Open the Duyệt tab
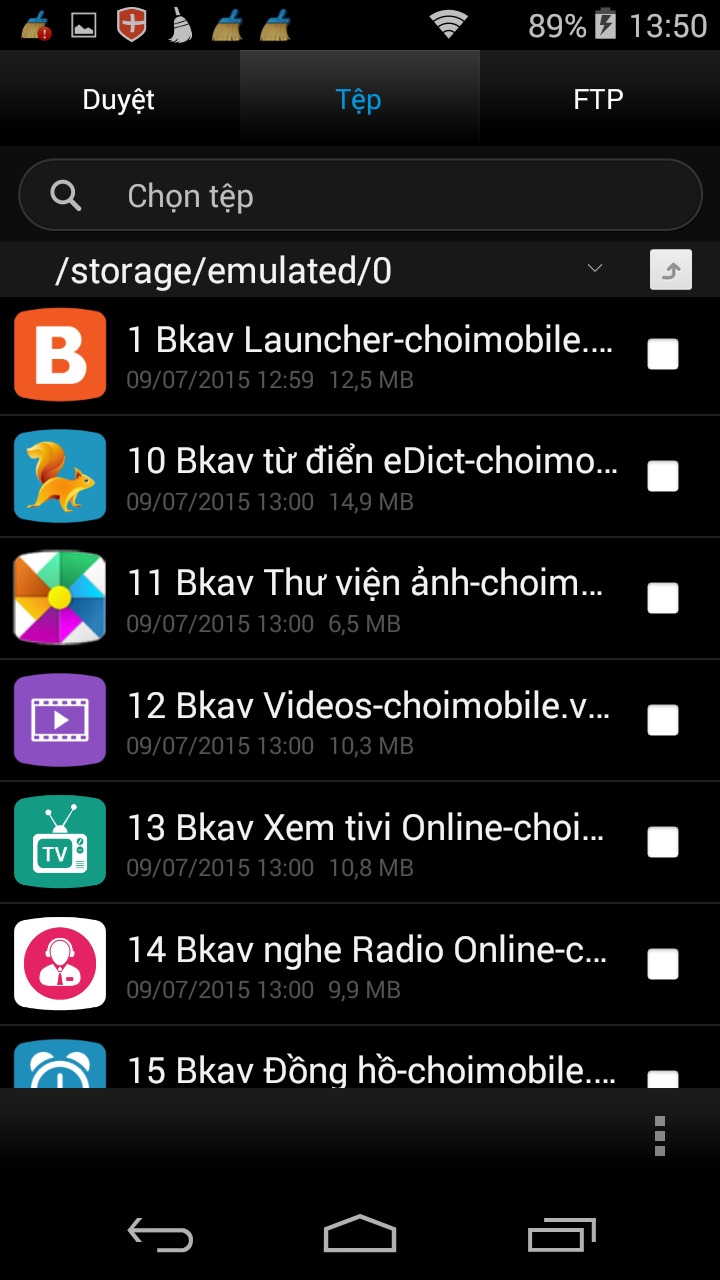 [118, 98]
